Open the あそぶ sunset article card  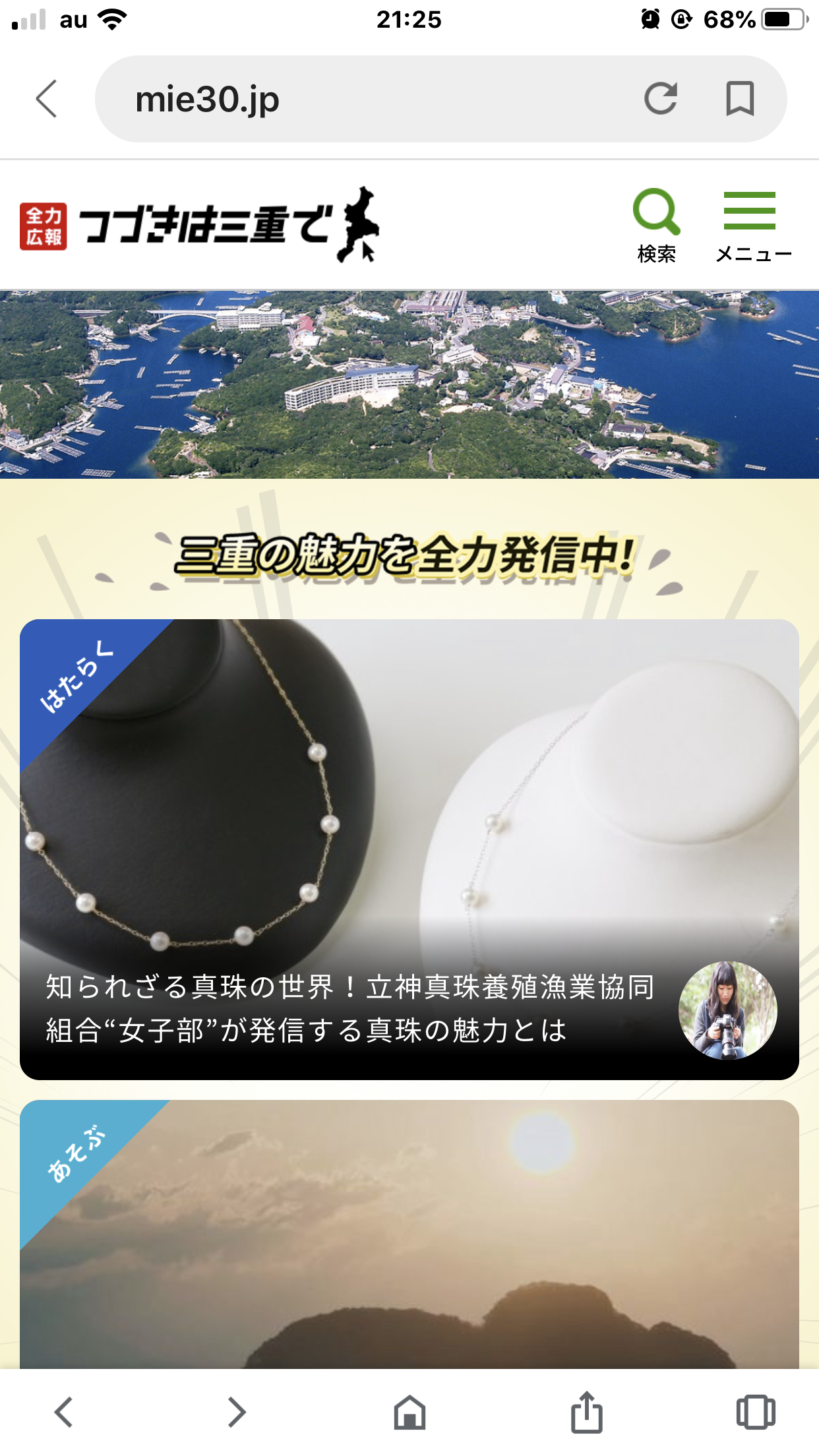click(x=409, y=1233)
